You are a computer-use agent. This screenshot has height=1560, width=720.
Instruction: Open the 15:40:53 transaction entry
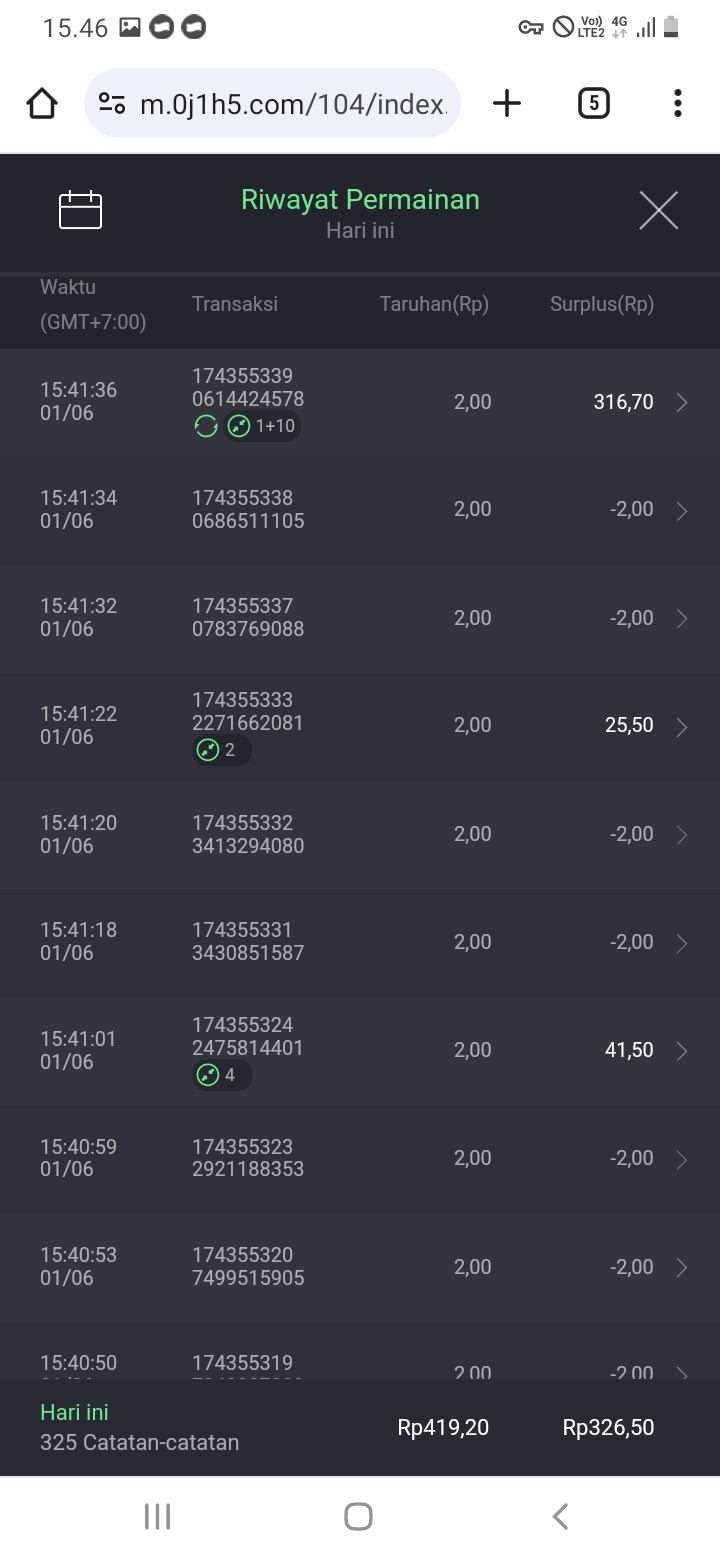360,1266
